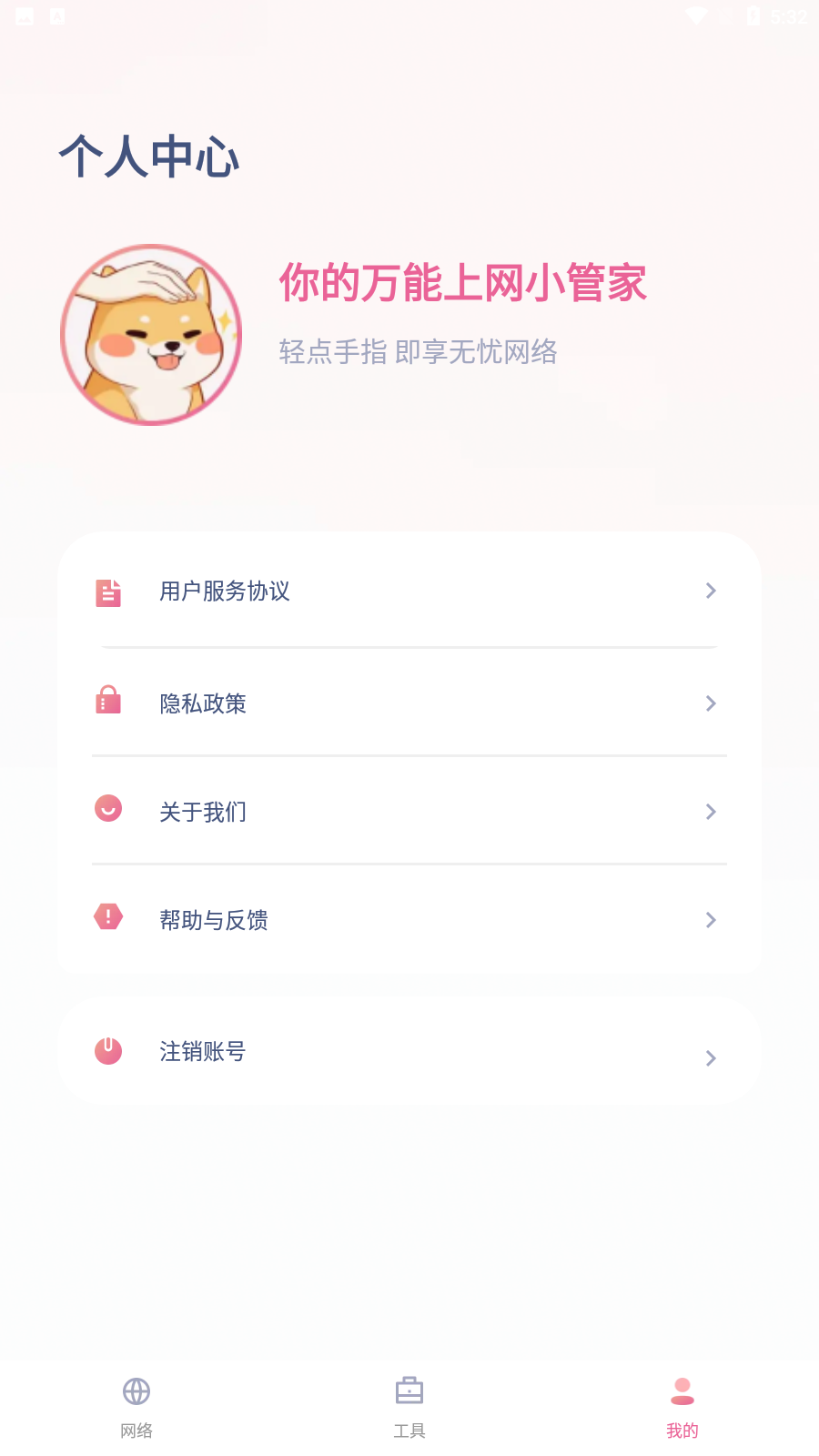The width and height of the screenshot is (819, 1456).
Task: Click the dog avatar picture
Action: pos(151,334)
